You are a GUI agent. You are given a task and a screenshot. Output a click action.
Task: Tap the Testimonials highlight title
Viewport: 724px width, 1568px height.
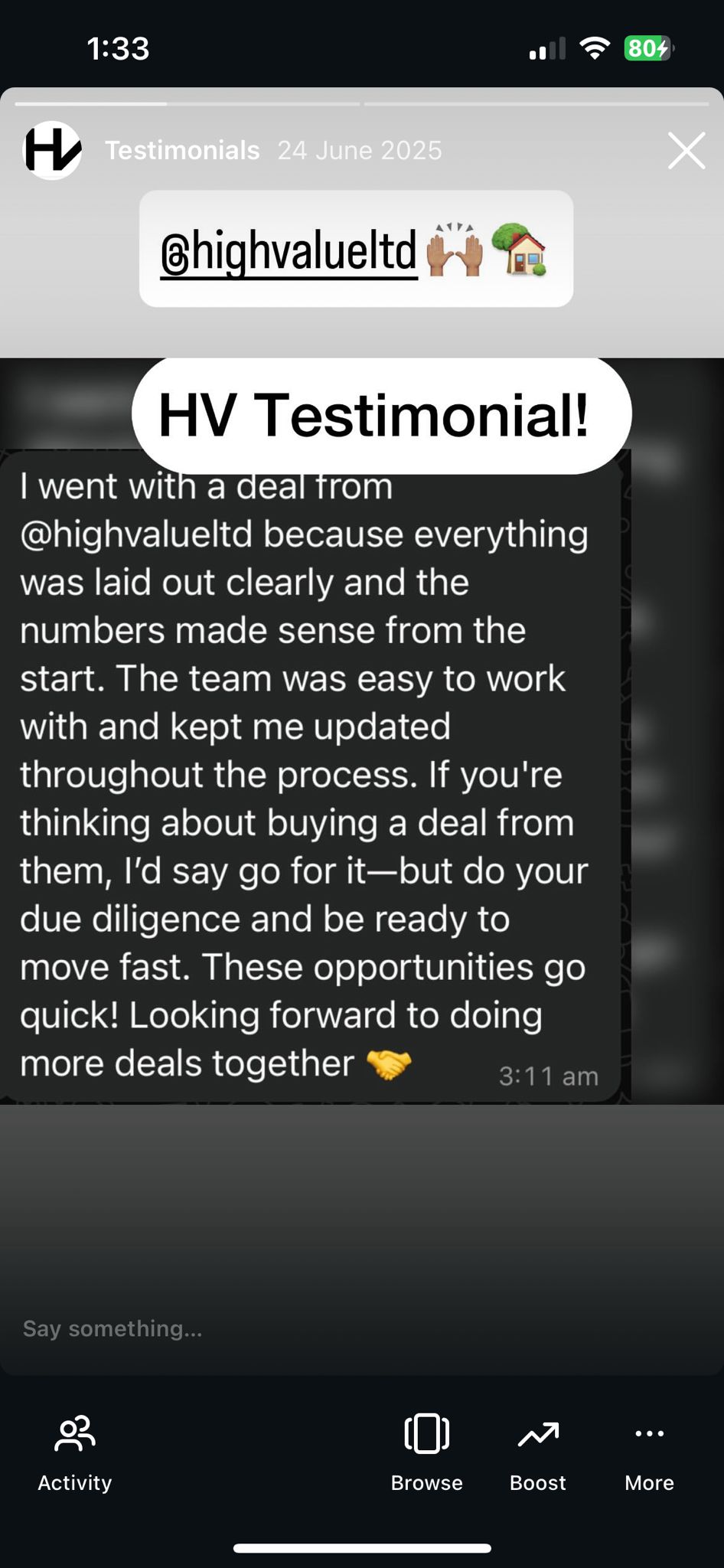pyautogui.click(x=182, y=150)
